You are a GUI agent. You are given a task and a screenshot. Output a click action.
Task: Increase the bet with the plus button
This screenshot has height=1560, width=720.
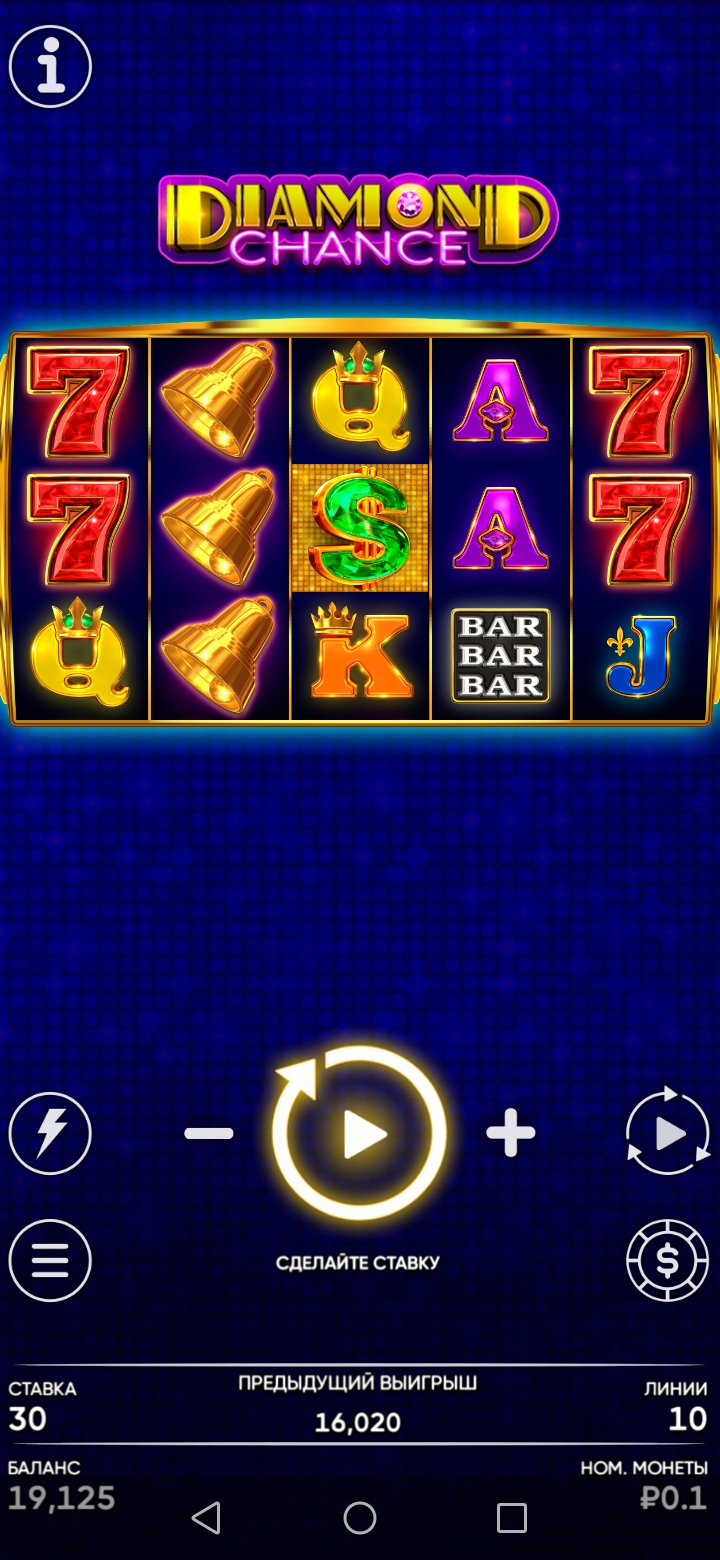[x=511, y=1134]
